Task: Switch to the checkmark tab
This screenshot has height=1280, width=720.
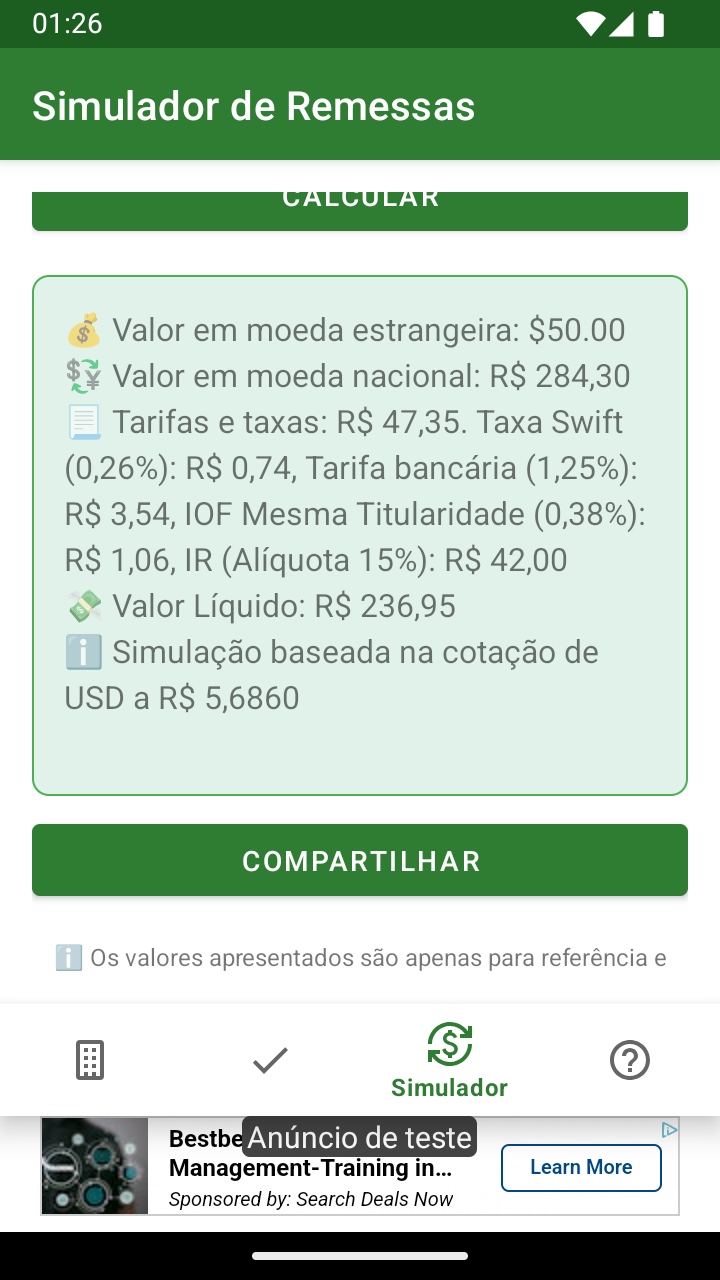Action: click(270, 1060)
